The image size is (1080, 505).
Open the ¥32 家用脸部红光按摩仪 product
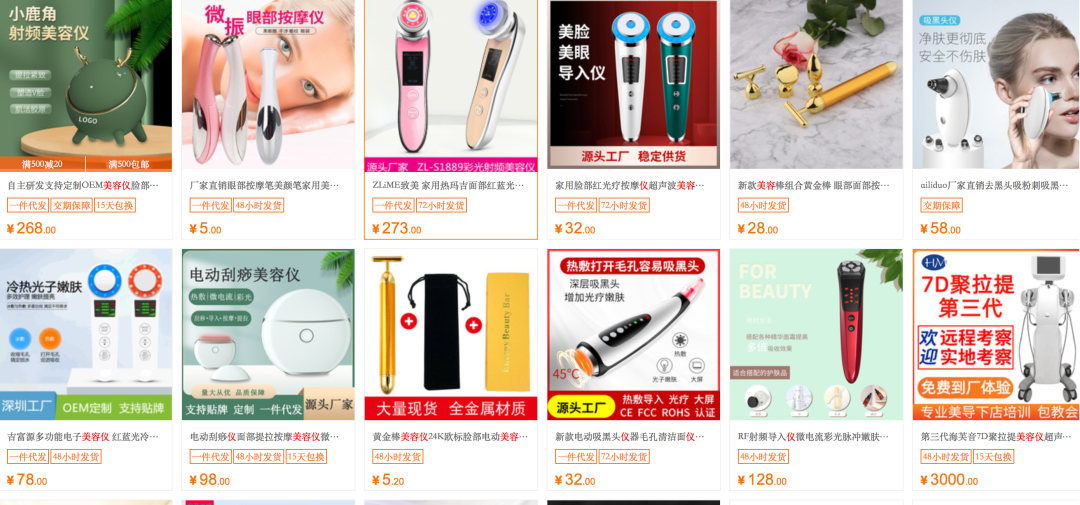pyautogui.click(x=633, y=85)
